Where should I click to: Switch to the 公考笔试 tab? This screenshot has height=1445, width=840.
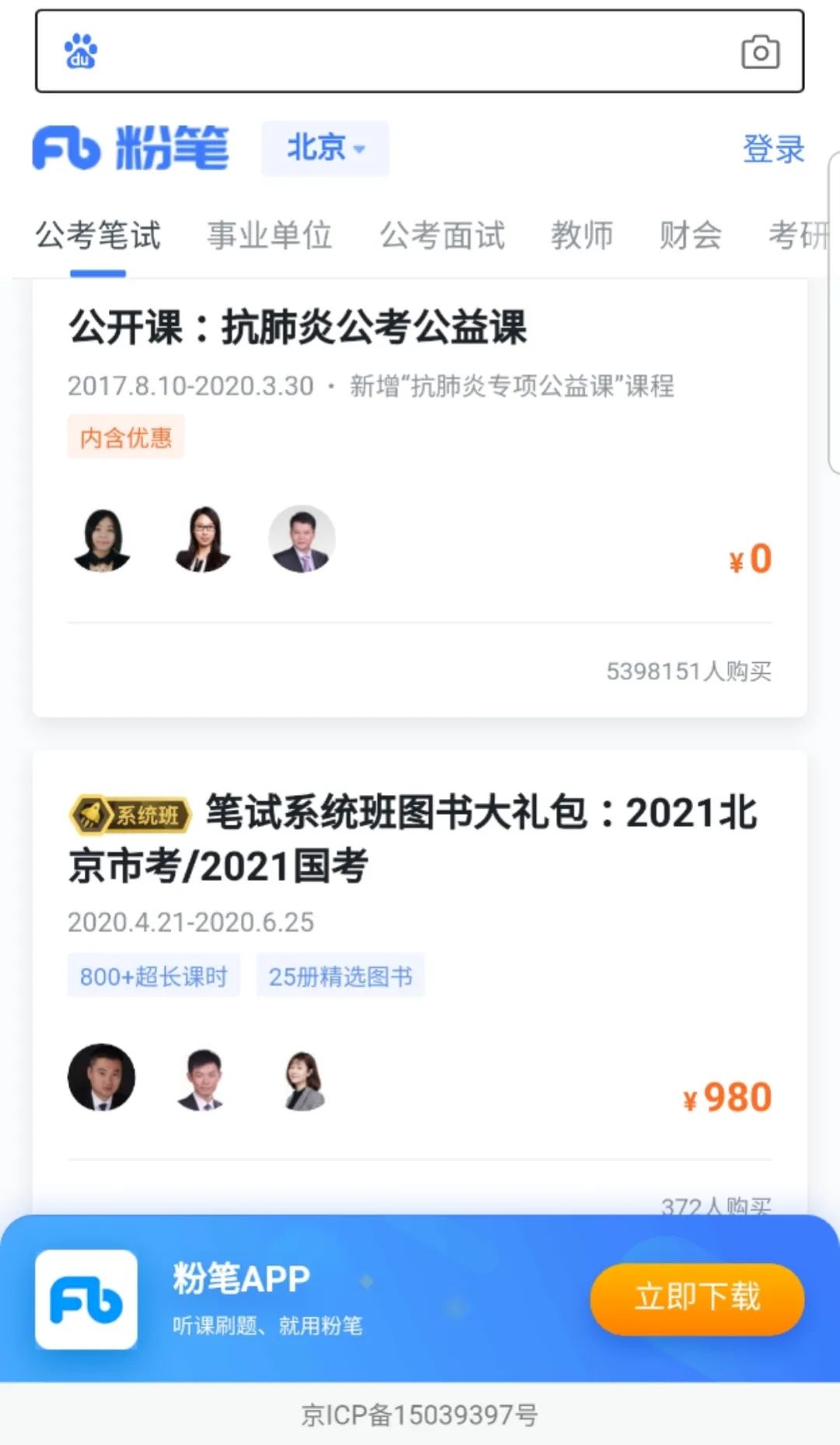pyautogui.click(x=98, y=235)
